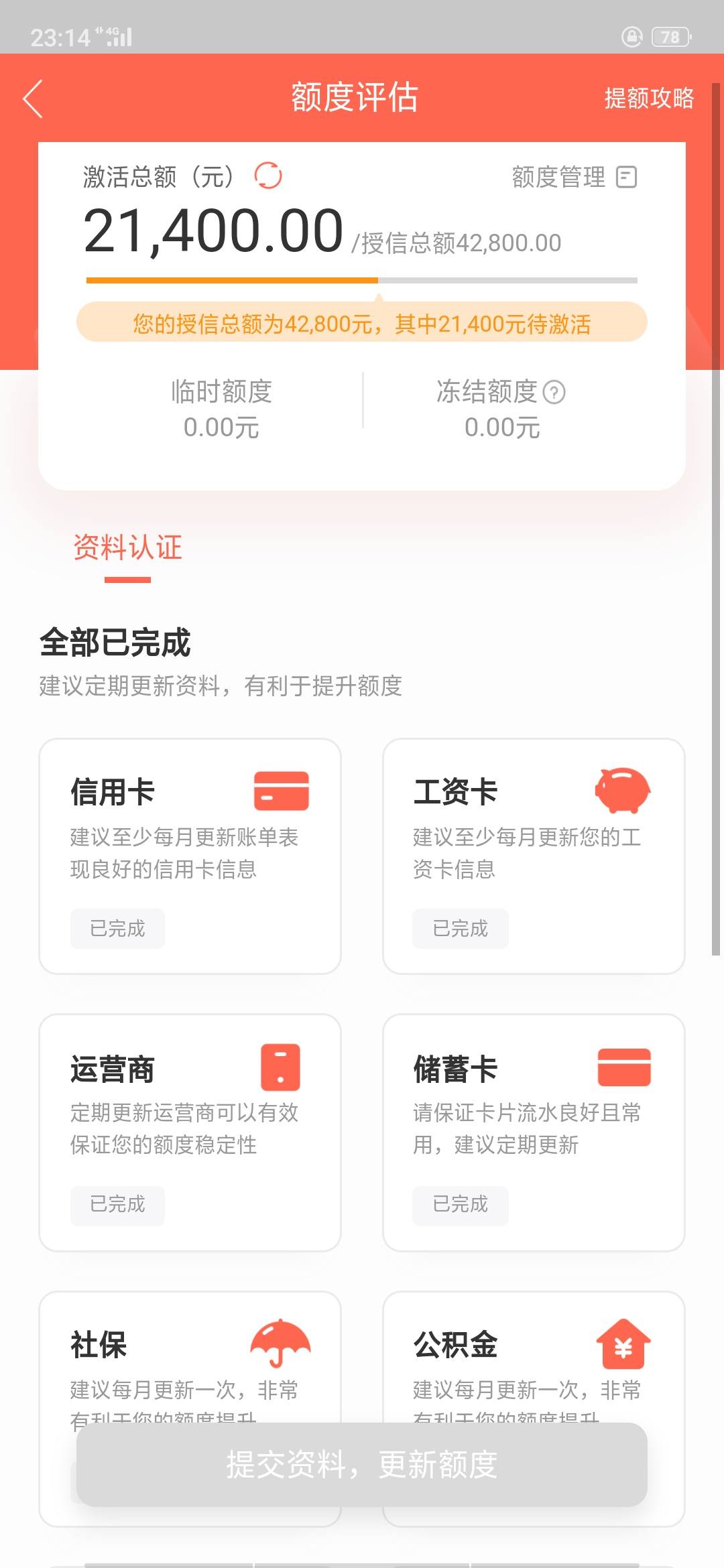Show help for 冻结额度

pos(554,392)
